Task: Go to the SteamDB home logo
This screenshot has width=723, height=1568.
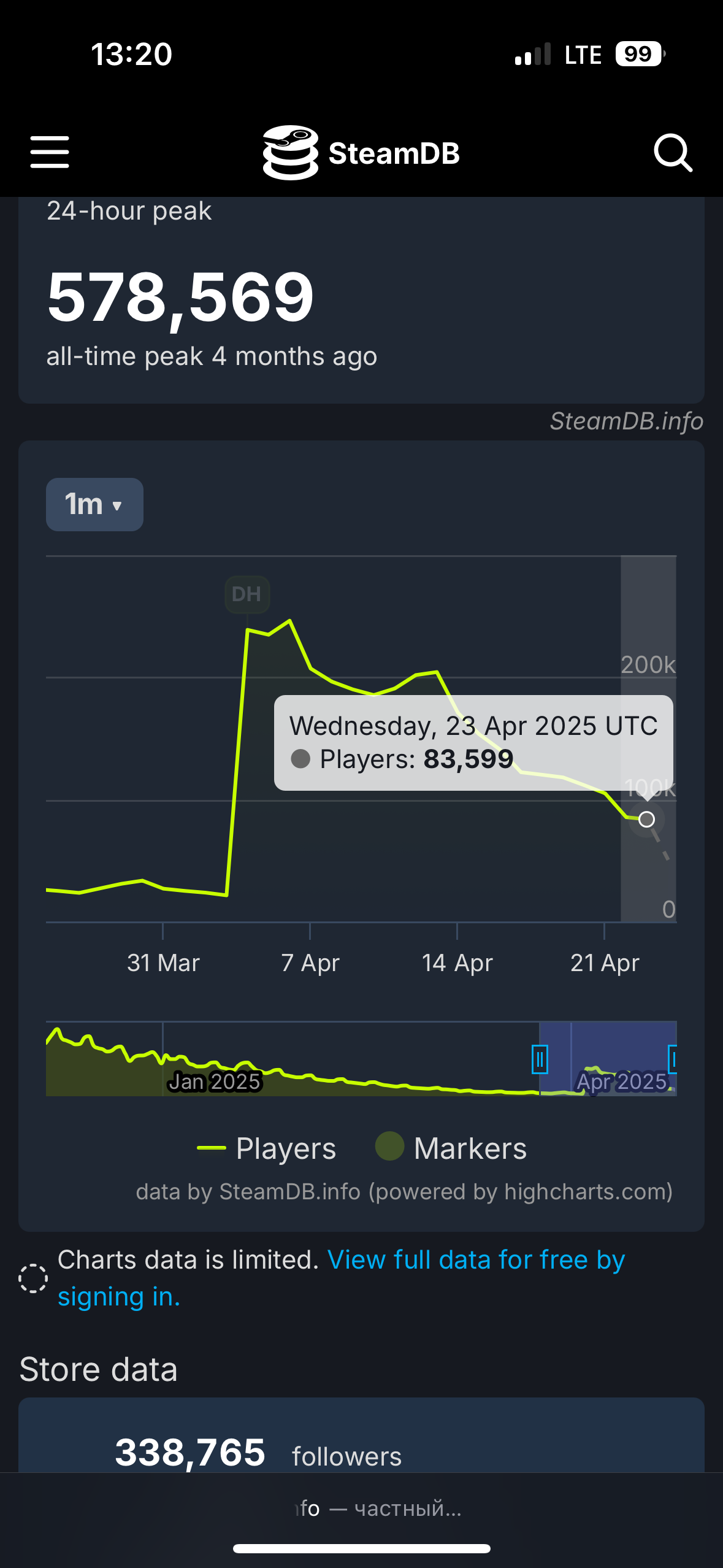Action: tap(361, 153)
